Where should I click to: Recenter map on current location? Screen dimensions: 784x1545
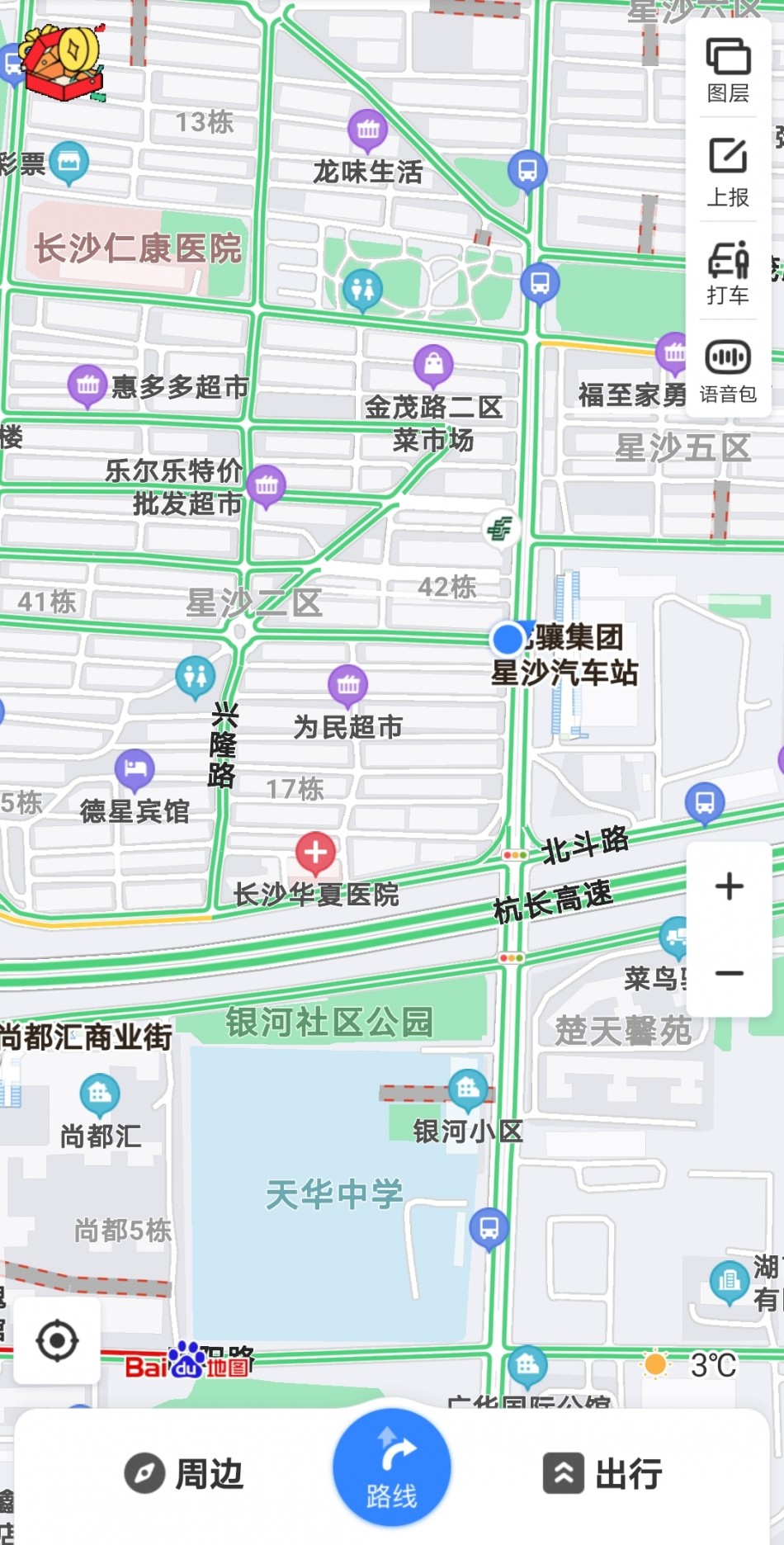point(57,1341)
